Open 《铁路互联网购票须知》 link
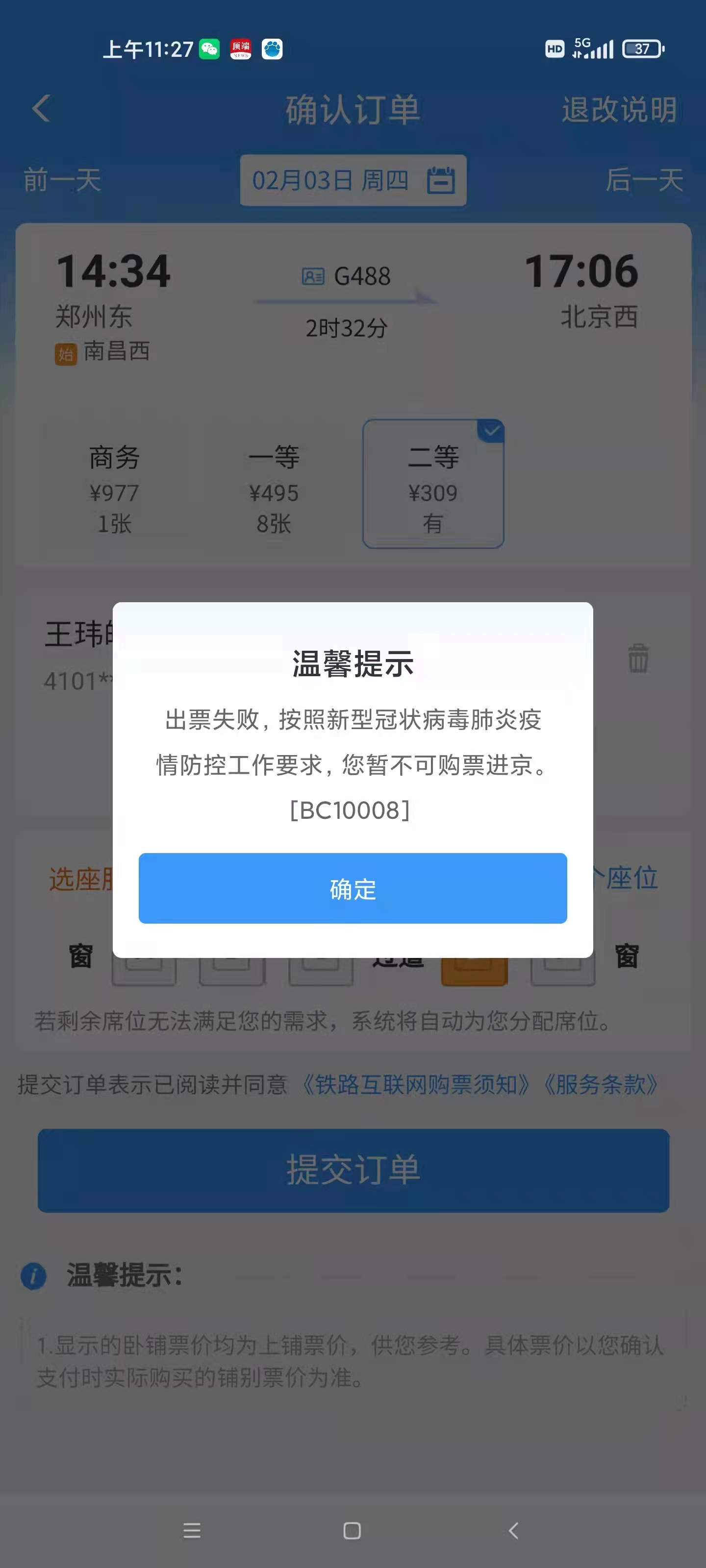The image size is (706, 1568). pos(415,1084)
